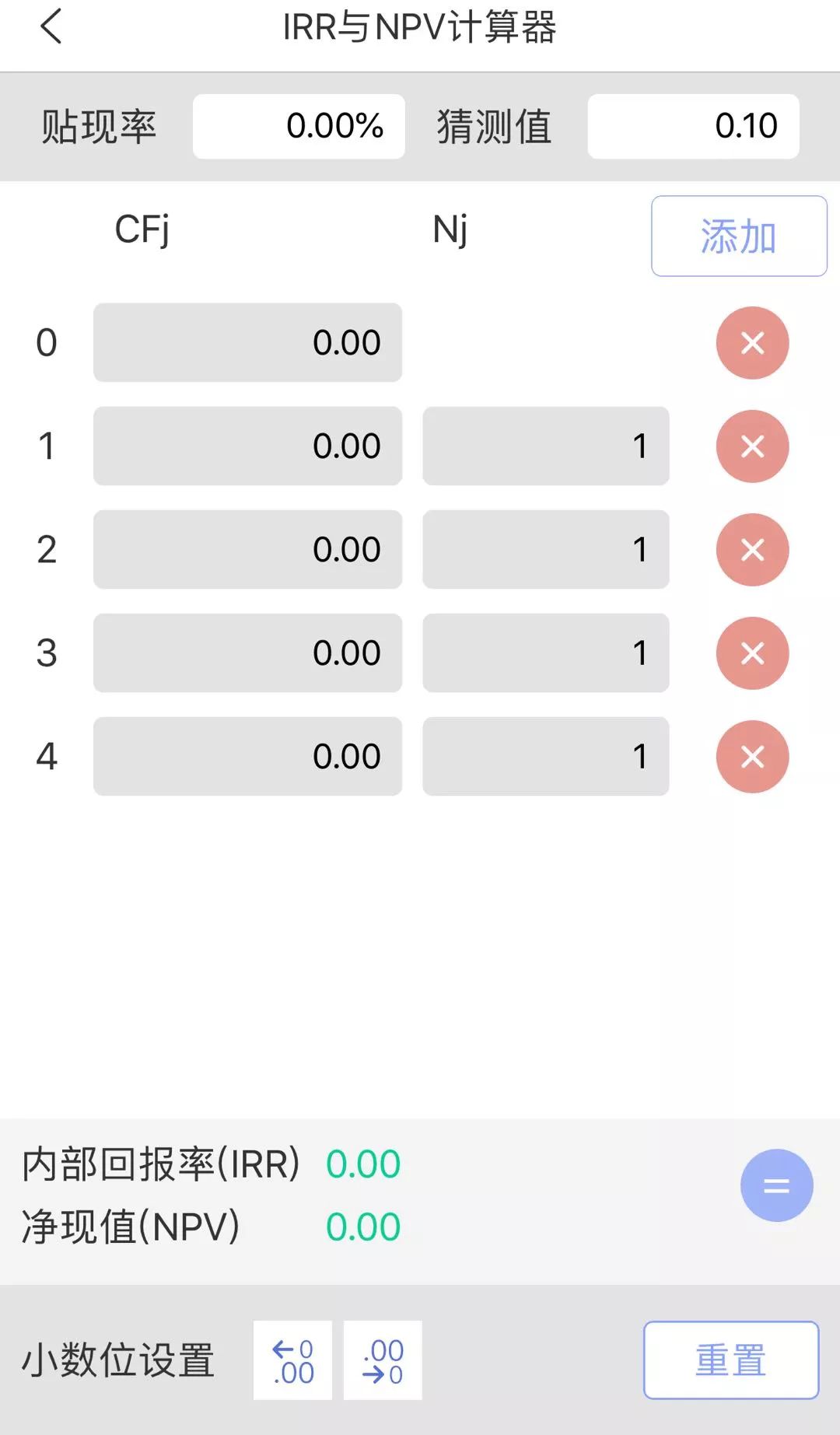Go back using the top-left arrow
This screenshot has height=1435, width=840.
(x=51, y=28)
